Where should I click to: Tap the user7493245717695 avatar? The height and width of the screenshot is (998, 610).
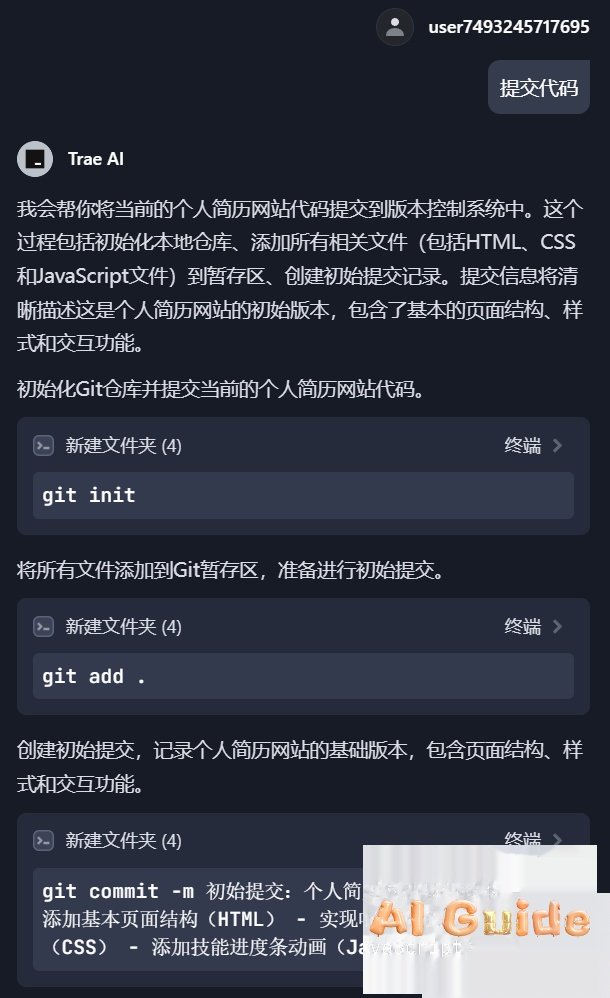(x=395, y=27)
